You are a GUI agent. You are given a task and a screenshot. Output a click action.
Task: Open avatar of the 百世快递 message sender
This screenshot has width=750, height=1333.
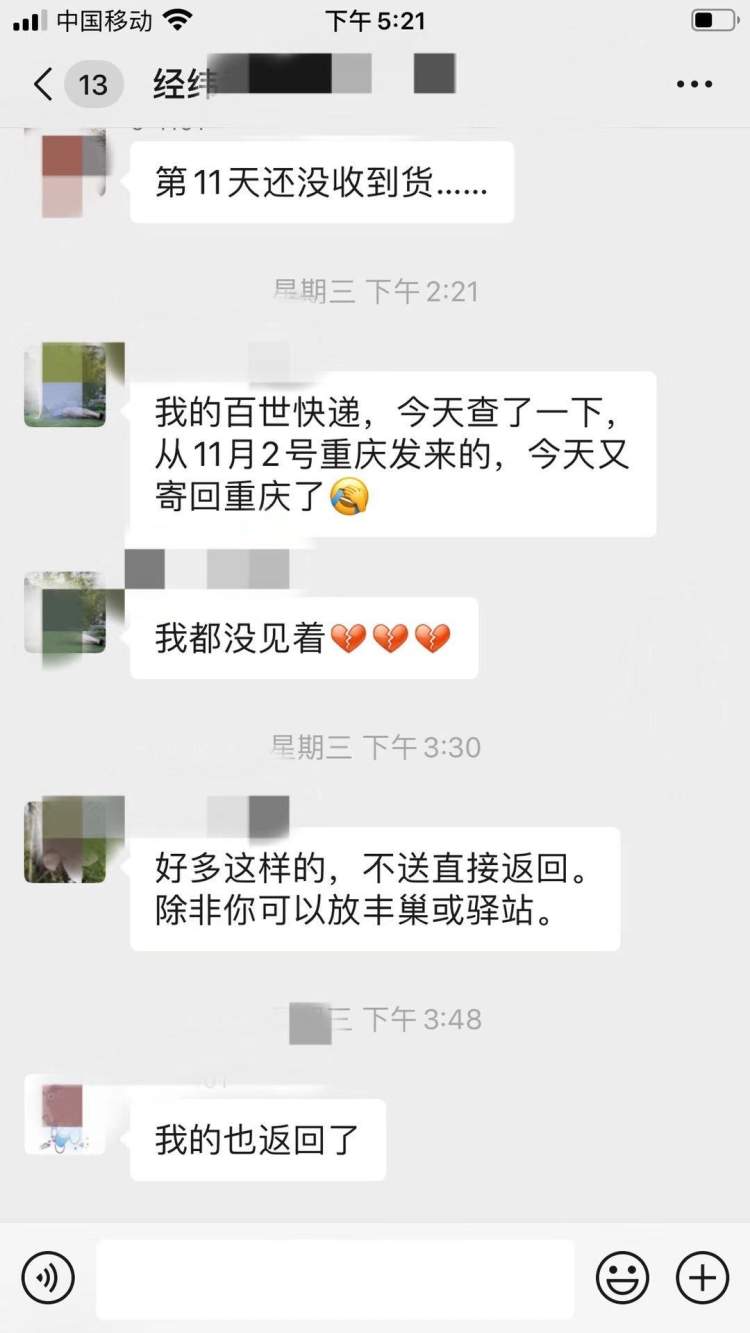coord(65,385)
